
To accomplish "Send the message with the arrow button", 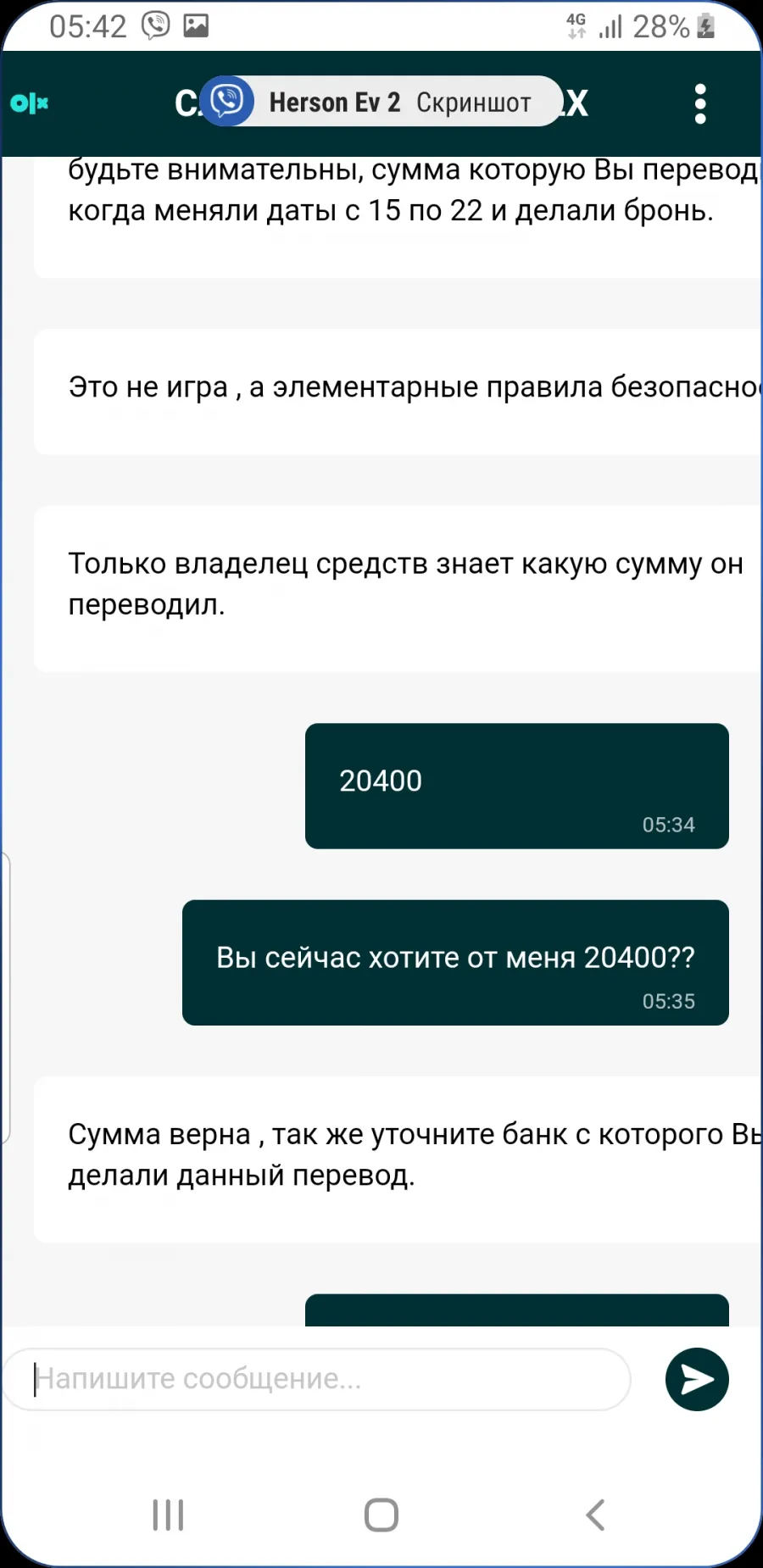I will point(697,1379).
